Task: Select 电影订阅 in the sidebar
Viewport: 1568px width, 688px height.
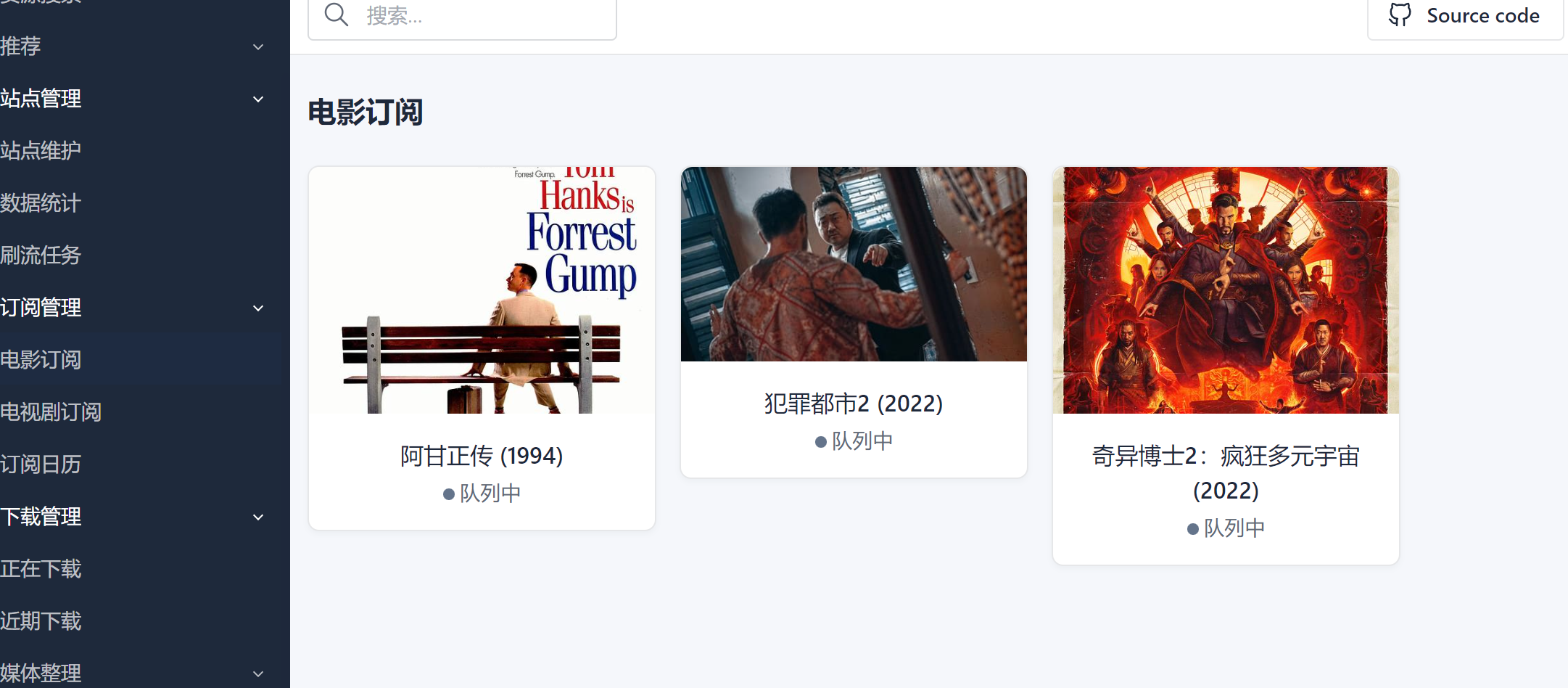Action: pos(42,360)
